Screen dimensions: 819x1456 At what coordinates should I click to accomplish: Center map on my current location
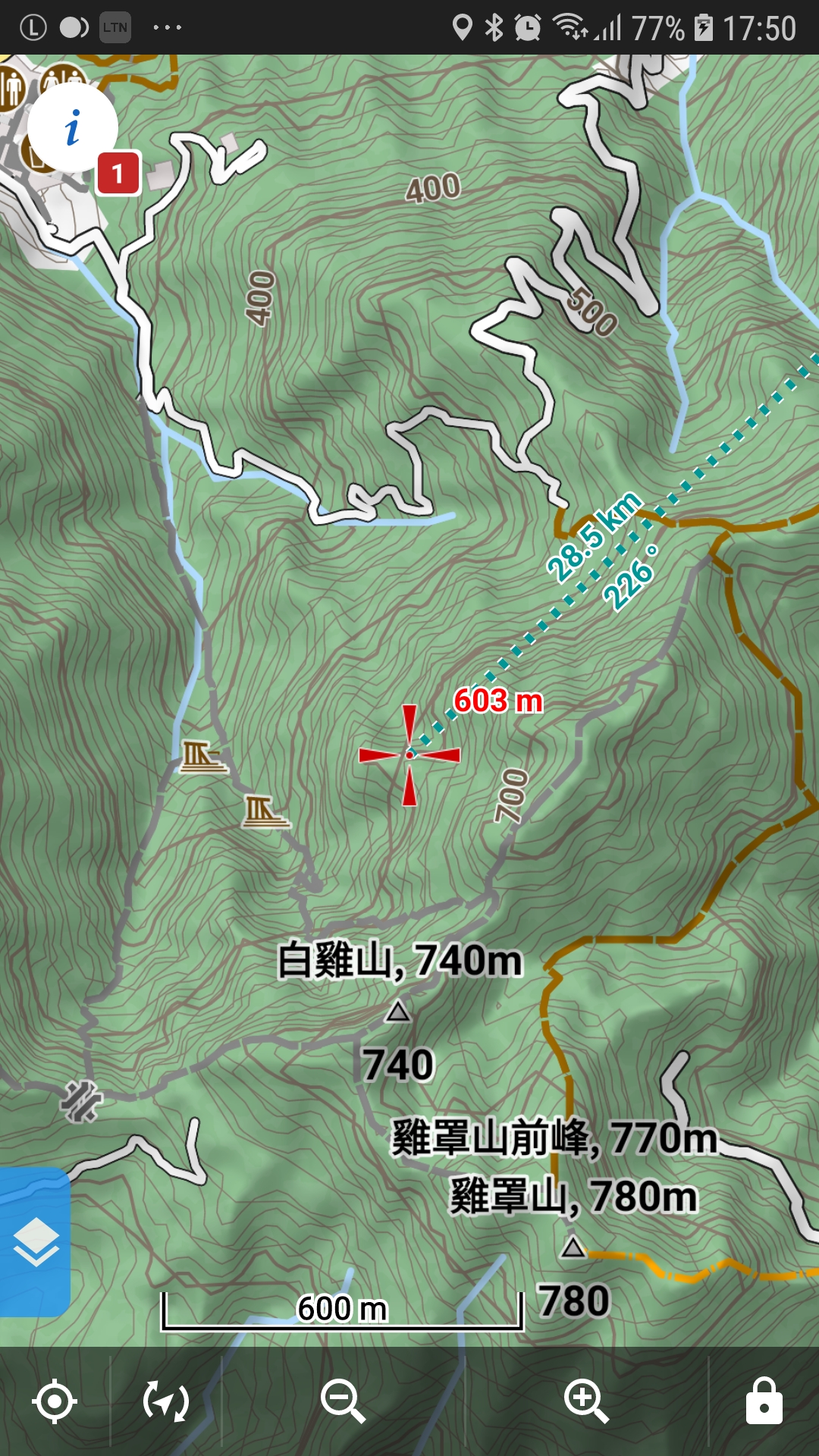coord(55,1401)
